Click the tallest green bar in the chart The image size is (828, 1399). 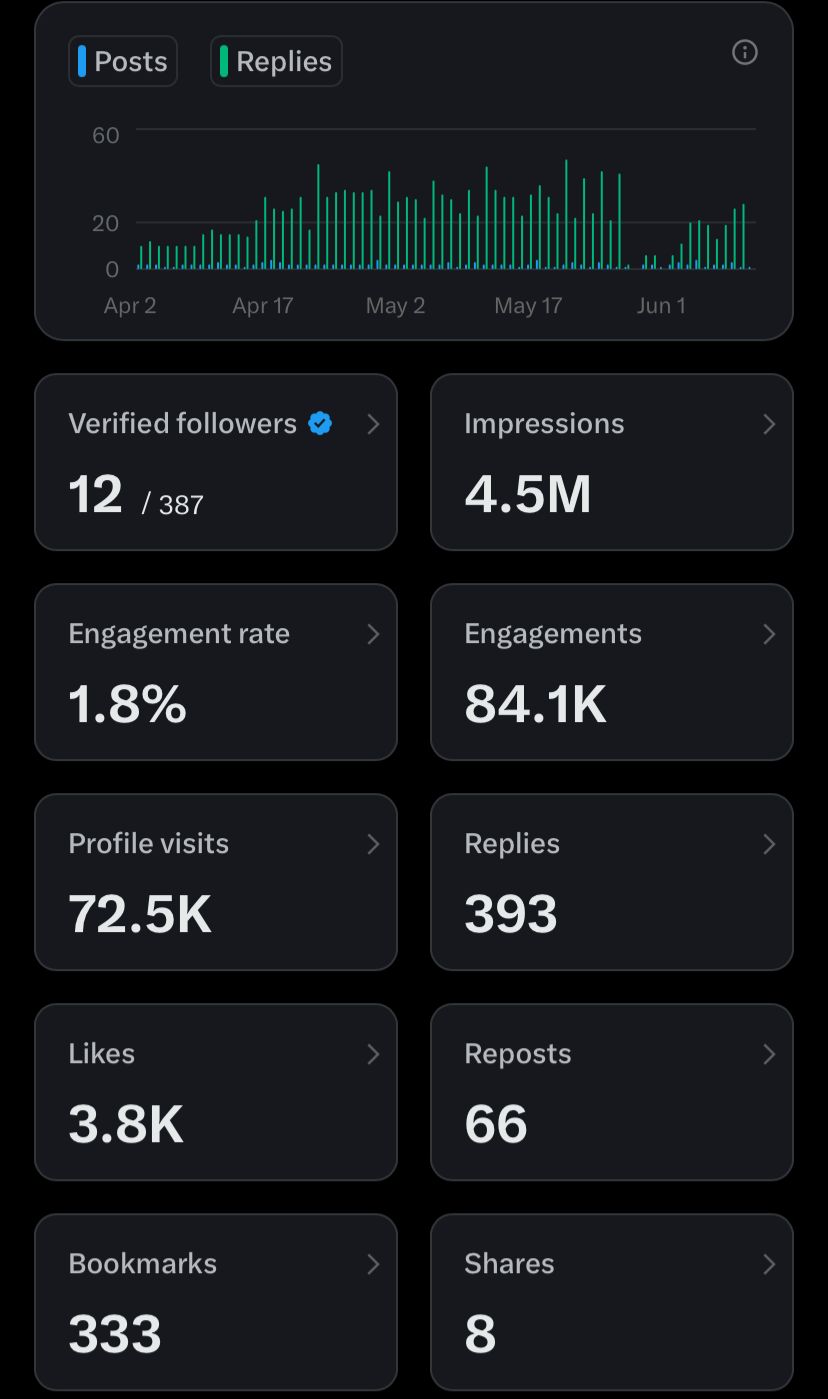[x=565, y=210]
